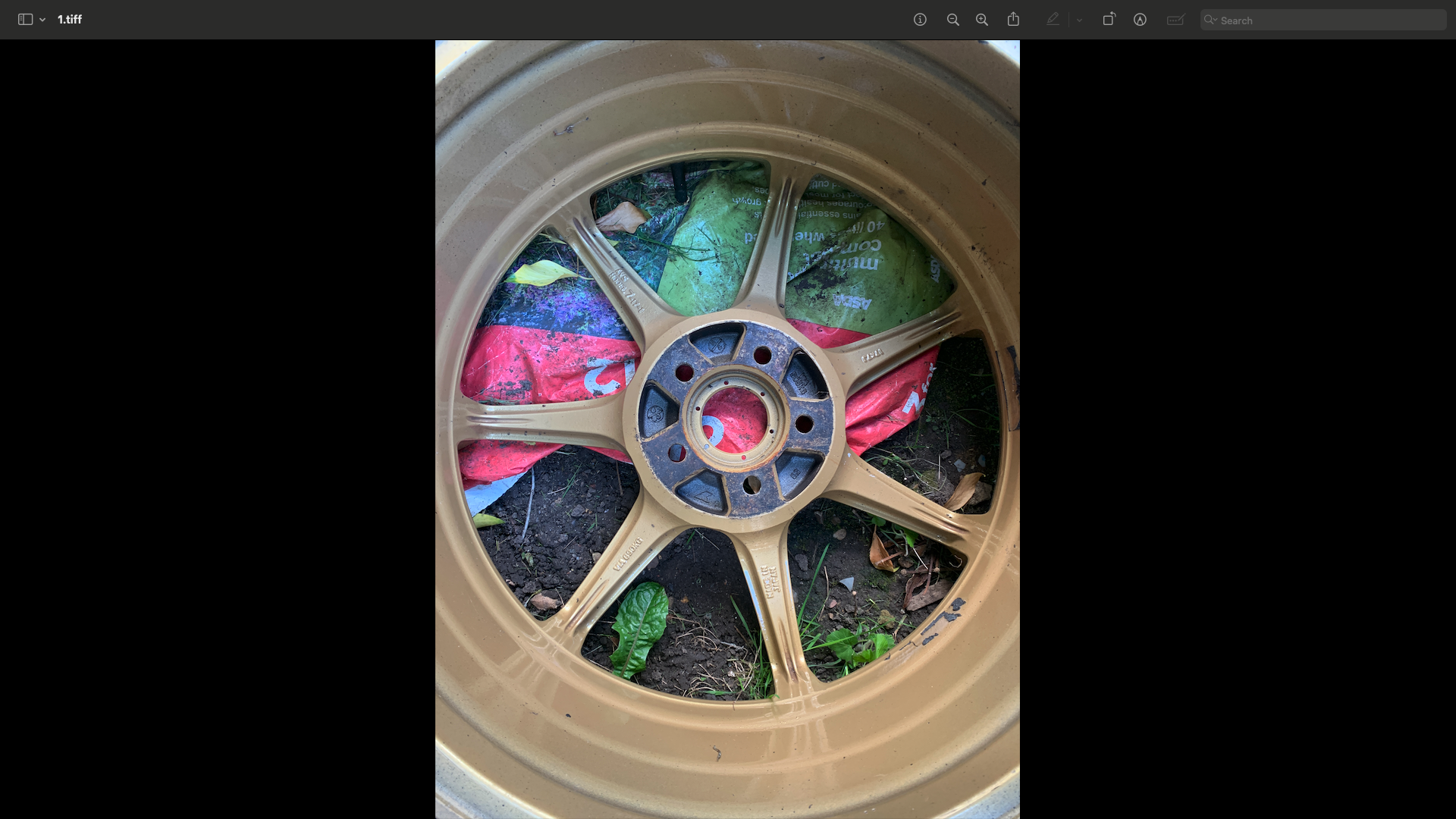This screenshot has height=819, width=1456.
Task: Zoom in on the image
Action: click(x=982, y=20)
